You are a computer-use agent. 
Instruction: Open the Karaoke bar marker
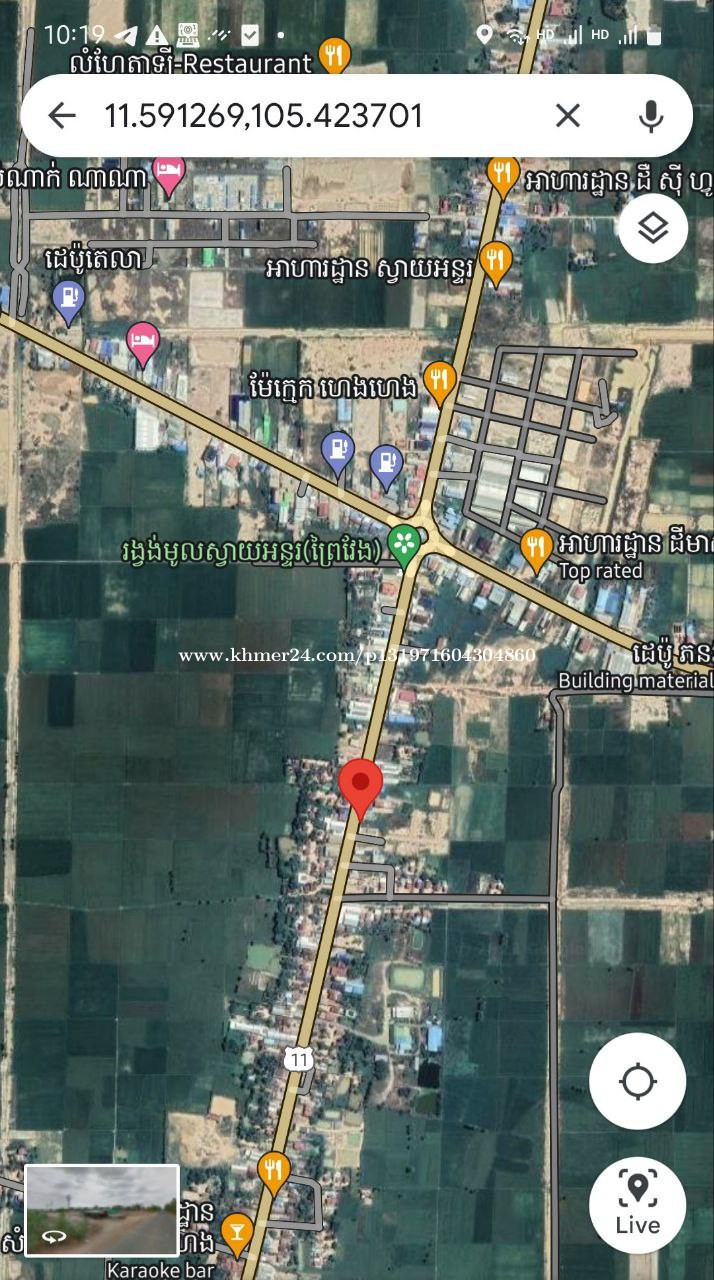[x=237, y=1233]
